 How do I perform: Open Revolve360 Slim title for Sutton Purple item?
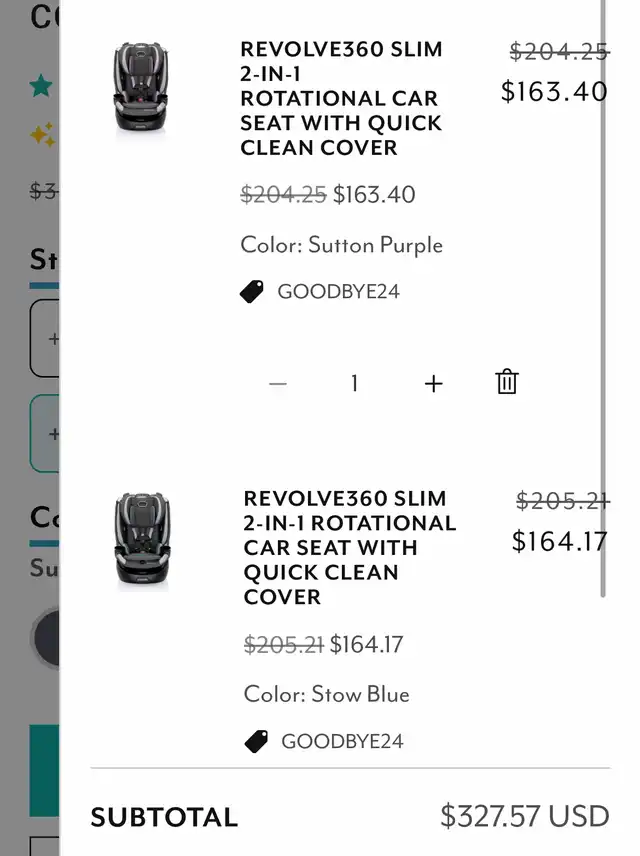click(341, 98)
